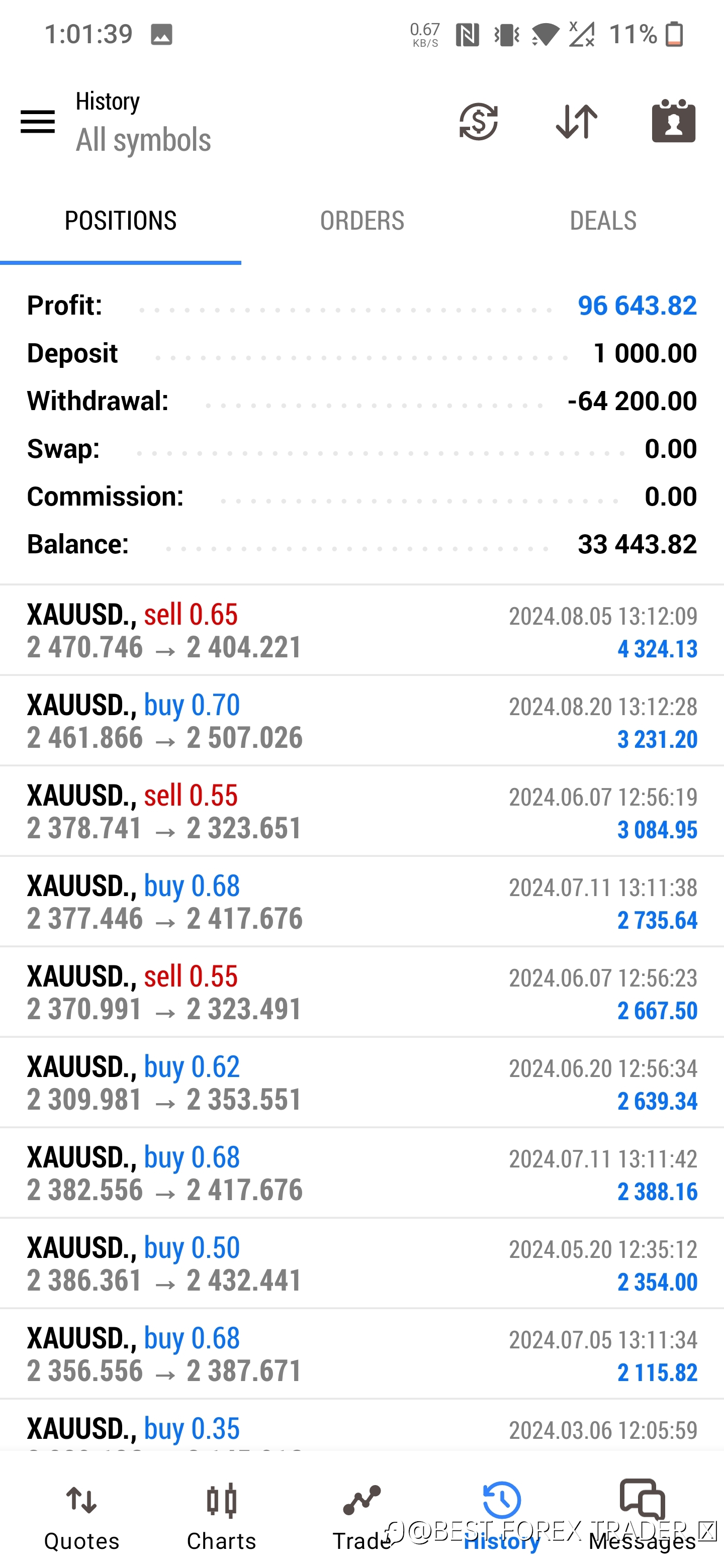View the sell 0.55 position with profit 3 084.95
The height and width of the screenshot is (1568, 724).
(x=361, y=812)
